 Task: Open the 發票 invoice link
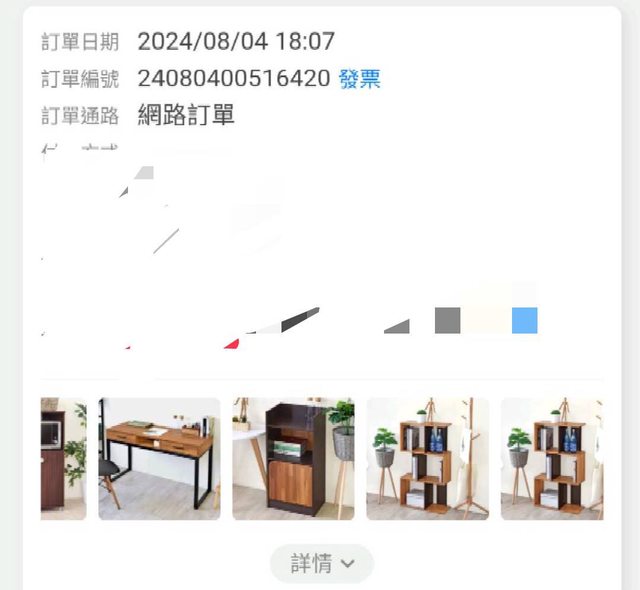coord(360,79)
